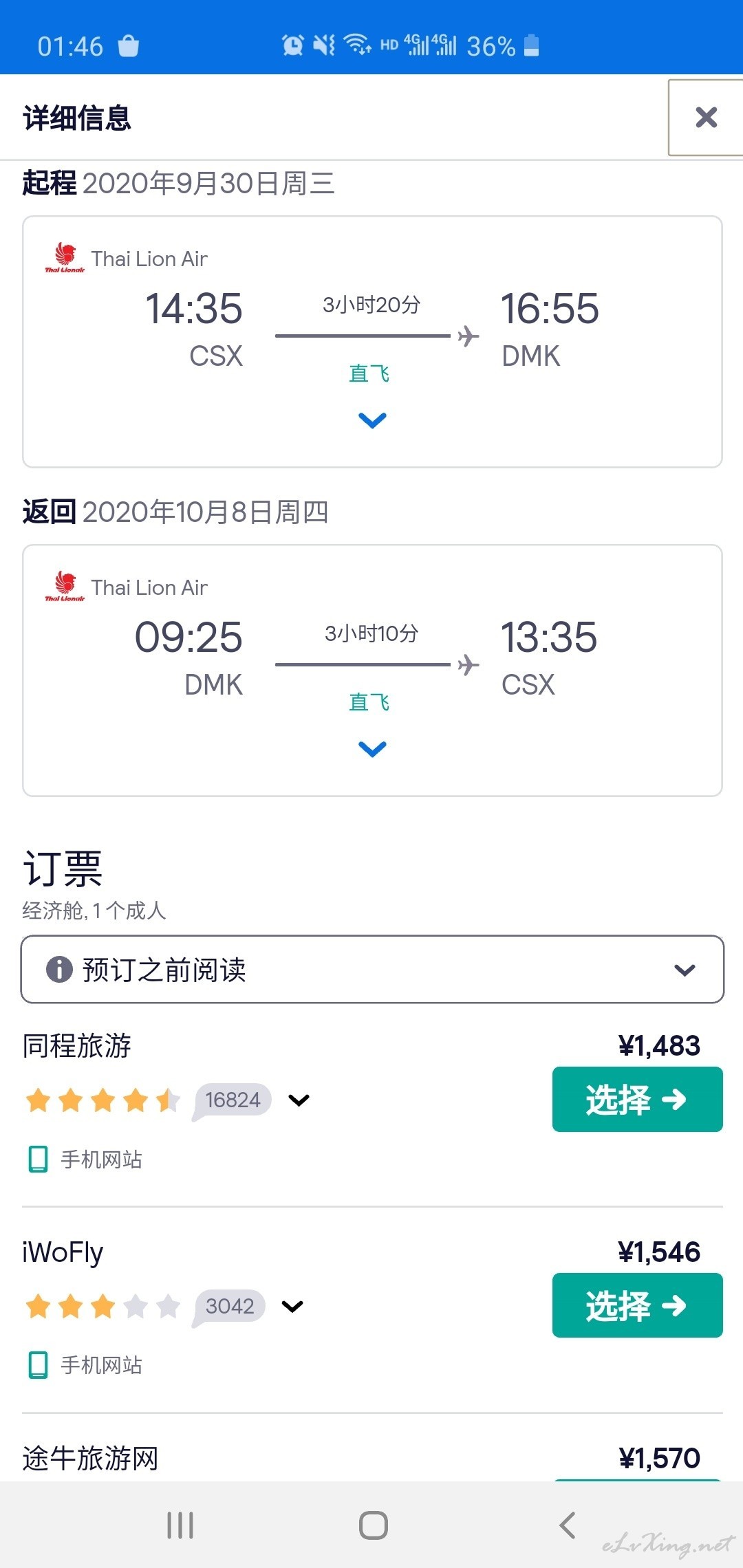This screenshot has width=743, height=1568.
Task: Expand the return DMK to CSX flight details
Action: [x=372, y=748]
